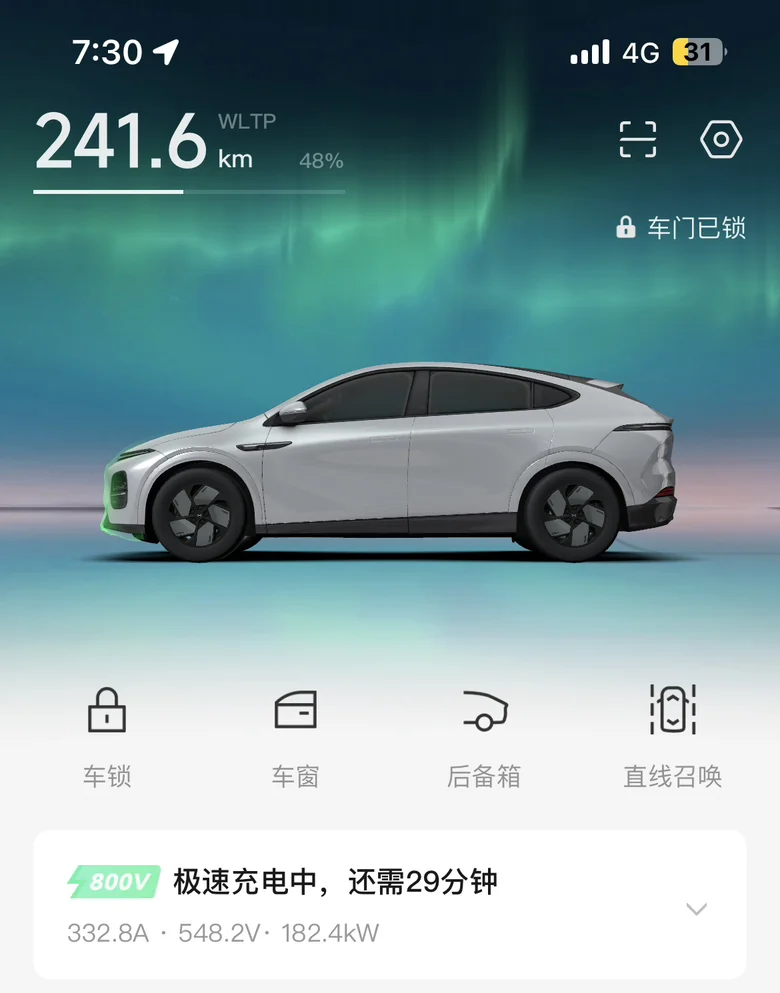Open the hexagon settings icon
Image resolution: width=780 pixels, height=993 pixels.
721,139
